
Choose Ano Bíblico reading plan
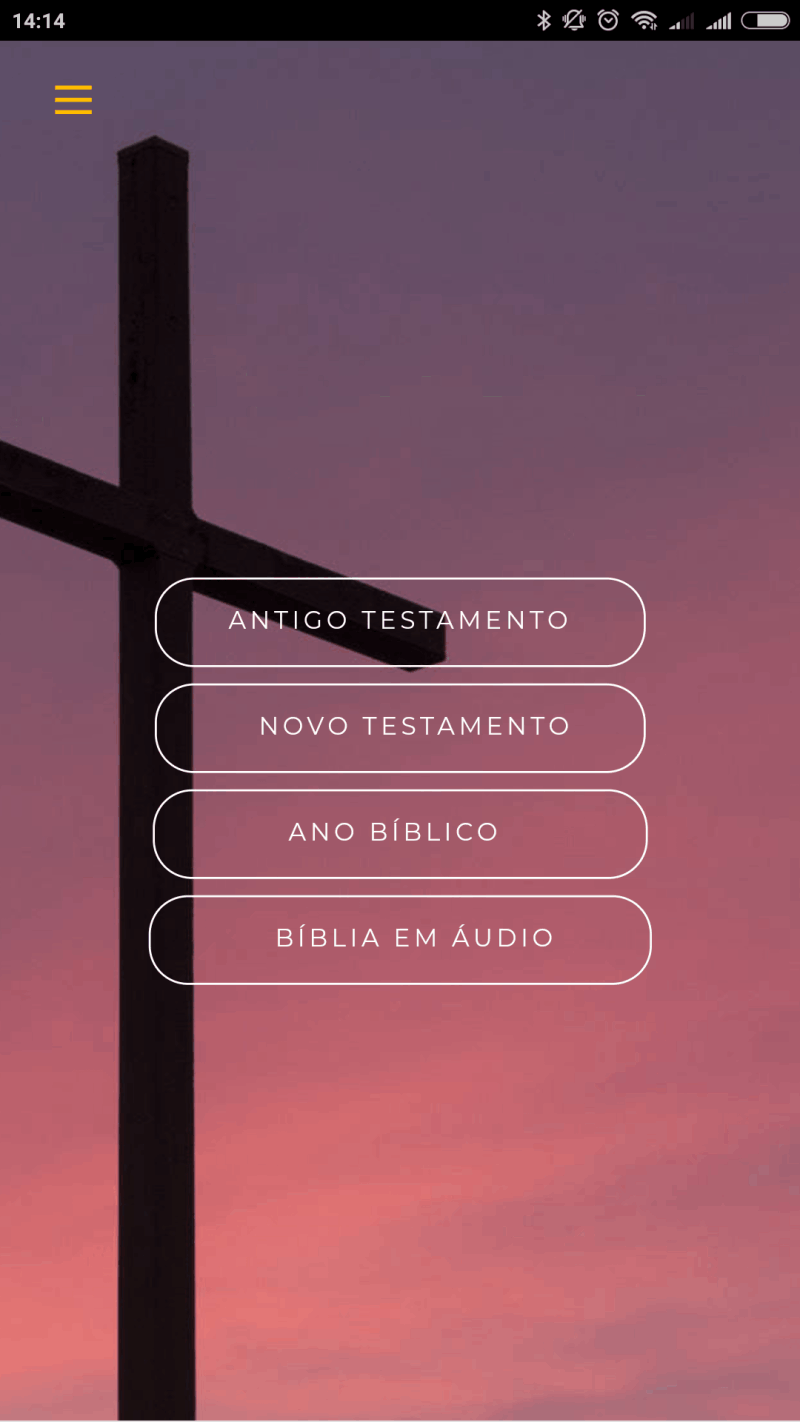pos(400,834)
